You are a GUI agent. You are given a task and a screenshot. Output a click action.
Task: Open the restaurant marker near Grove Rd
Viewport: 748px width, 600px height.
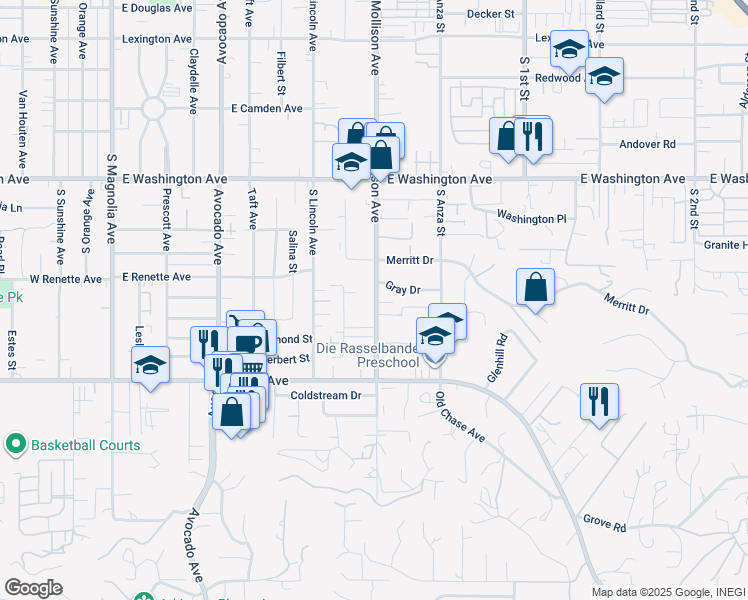click(600, 403)
